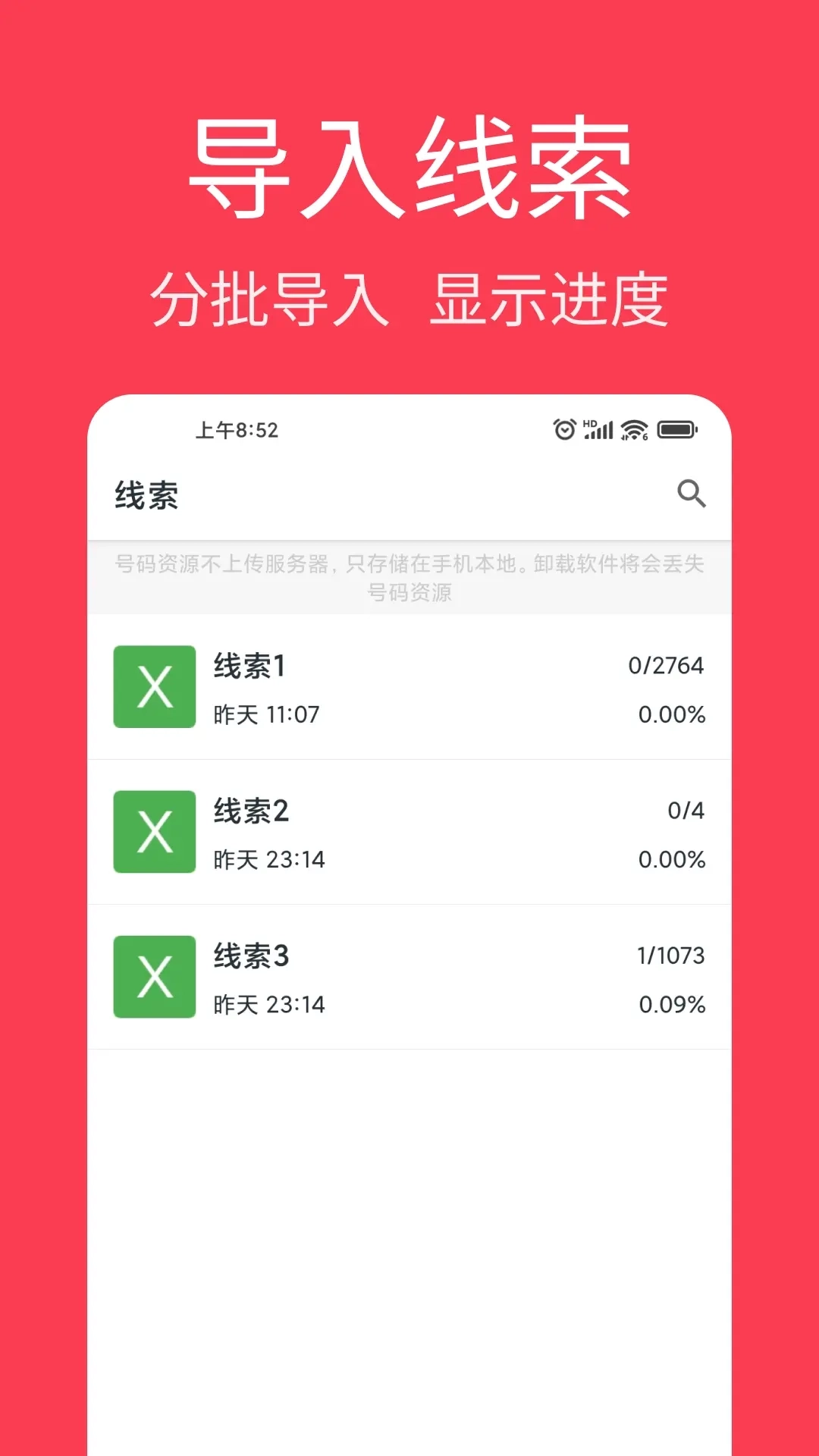Image resolution: width=819 pixels, height=1456 pixels.
Task: Tap the HD indicator in the status bar
Action: [x=590, y=423]
